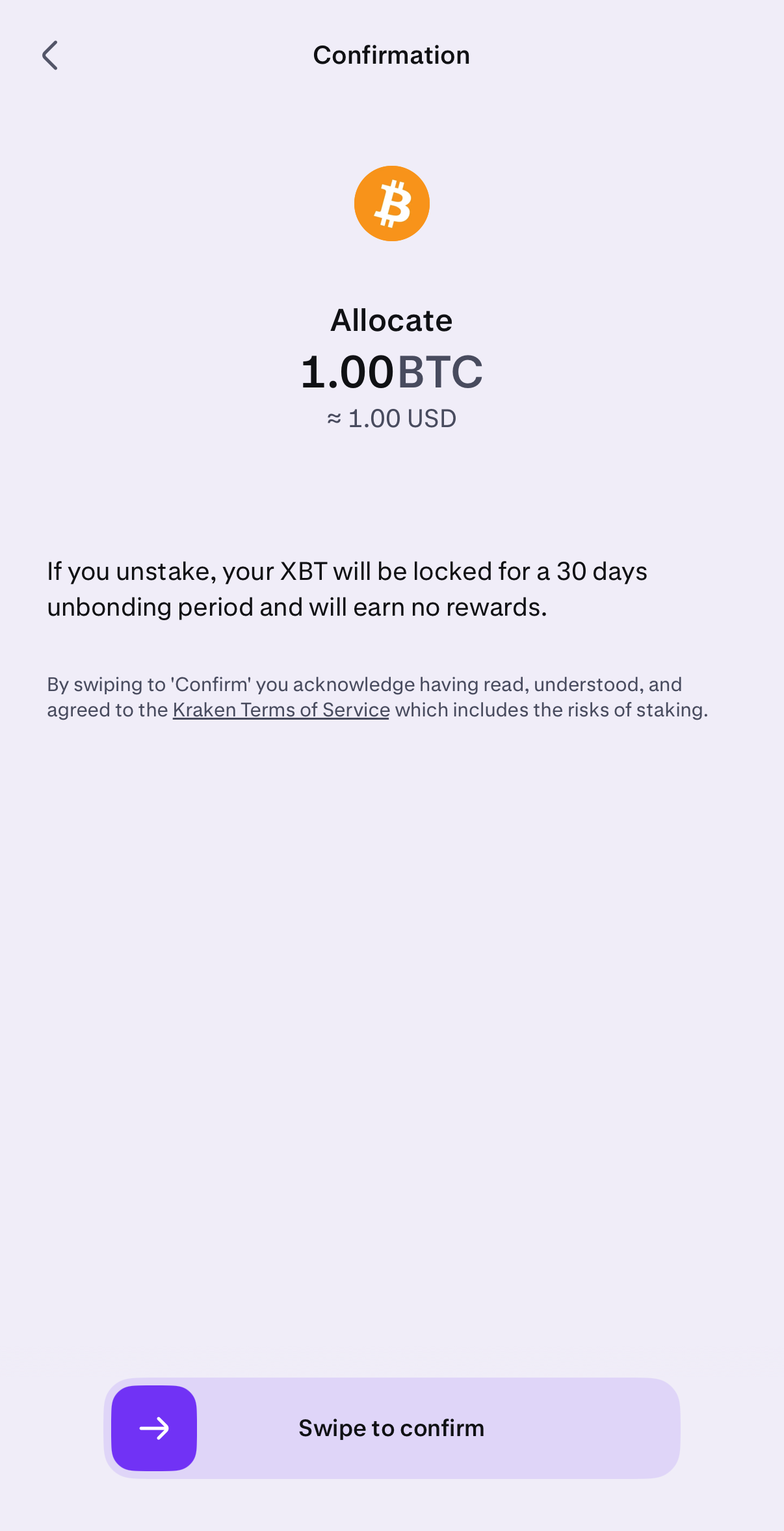This screenshot has height=1531, width=784.
Task: Tap the white right-arrow inside the confirm slider
Action: pyautogui.click(x=153, y=1428)
